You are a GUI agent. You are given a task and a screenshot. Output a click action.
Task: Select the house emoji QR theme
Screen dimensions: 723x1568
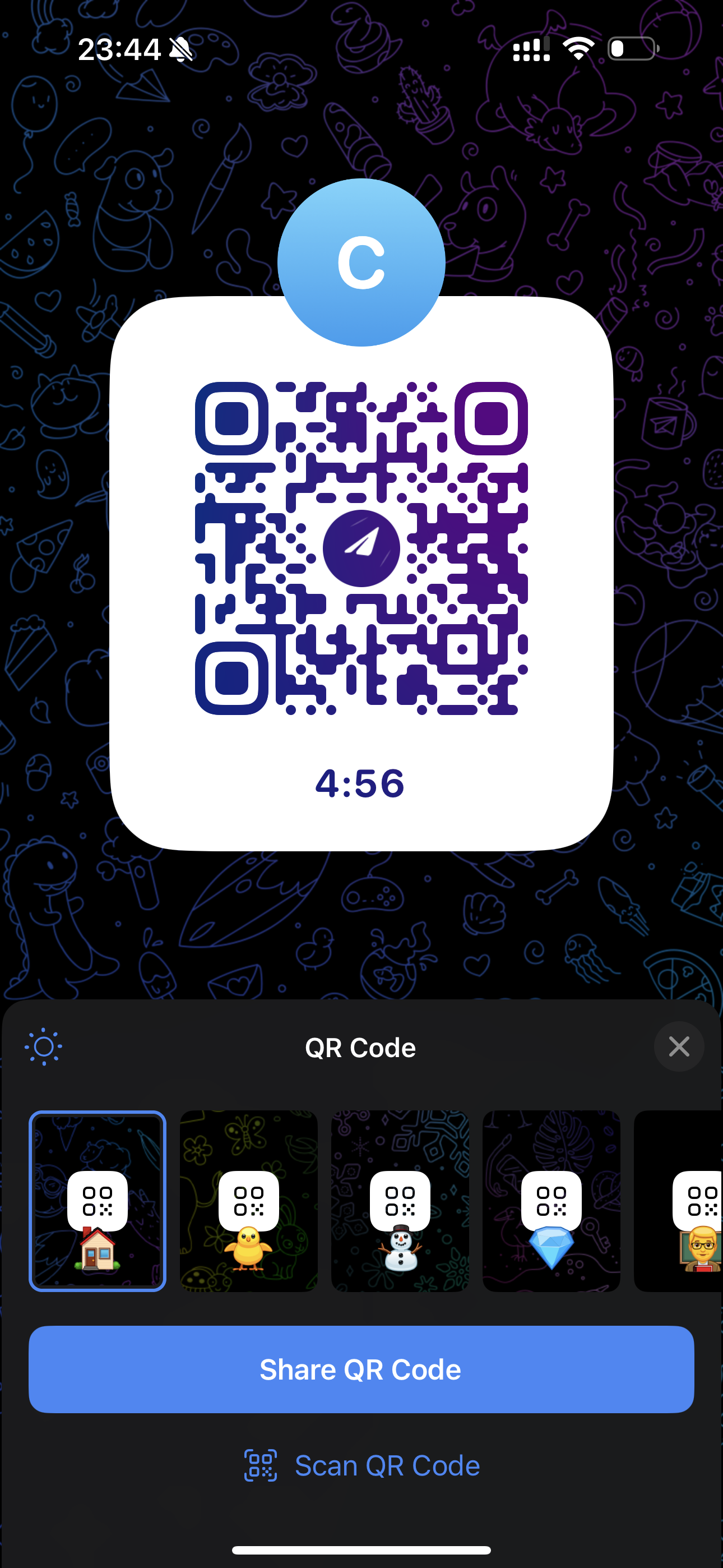pos(98,1200)
